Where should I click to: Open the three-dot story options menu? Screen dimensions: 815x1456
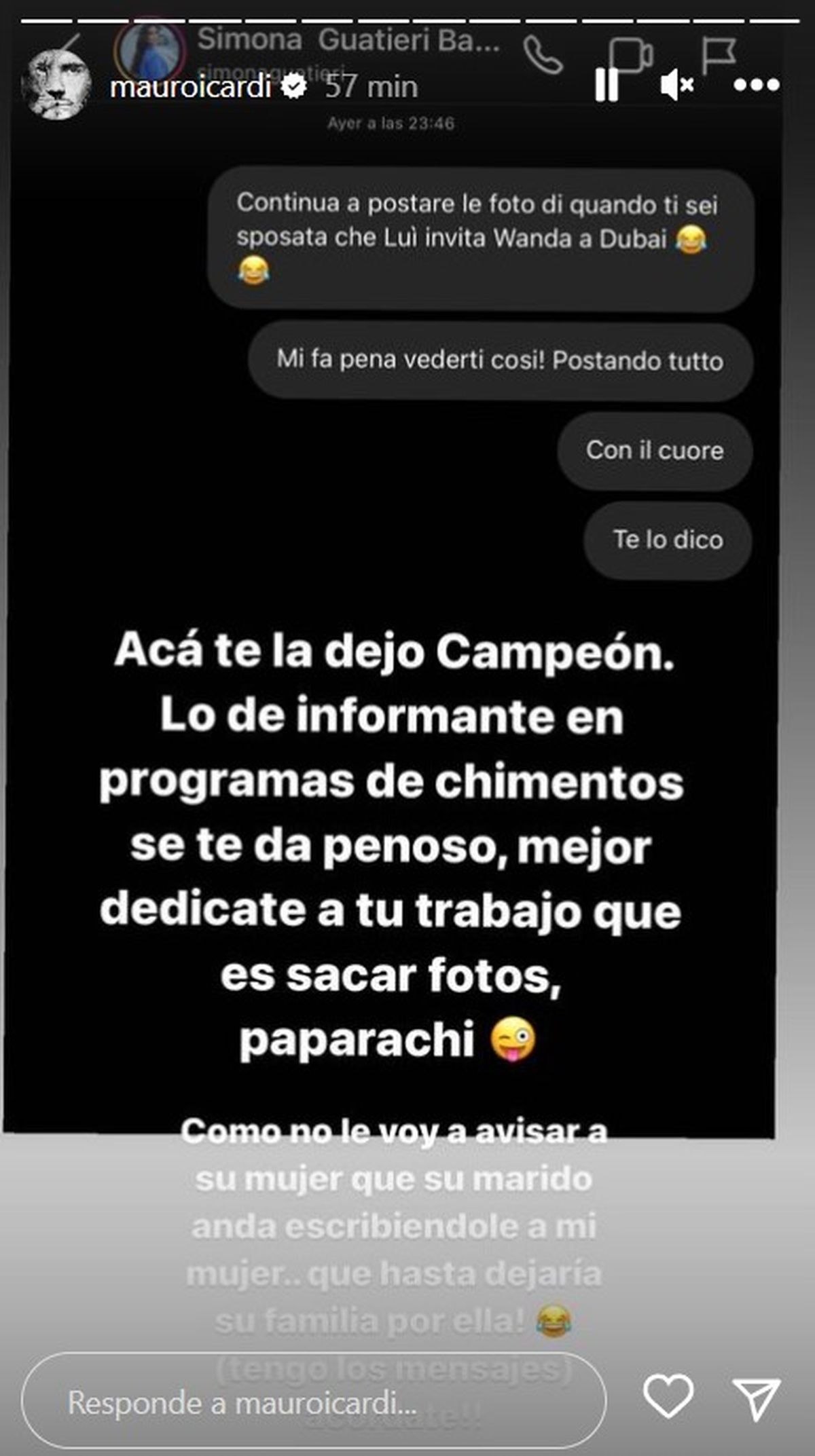[x=756, y=85]
